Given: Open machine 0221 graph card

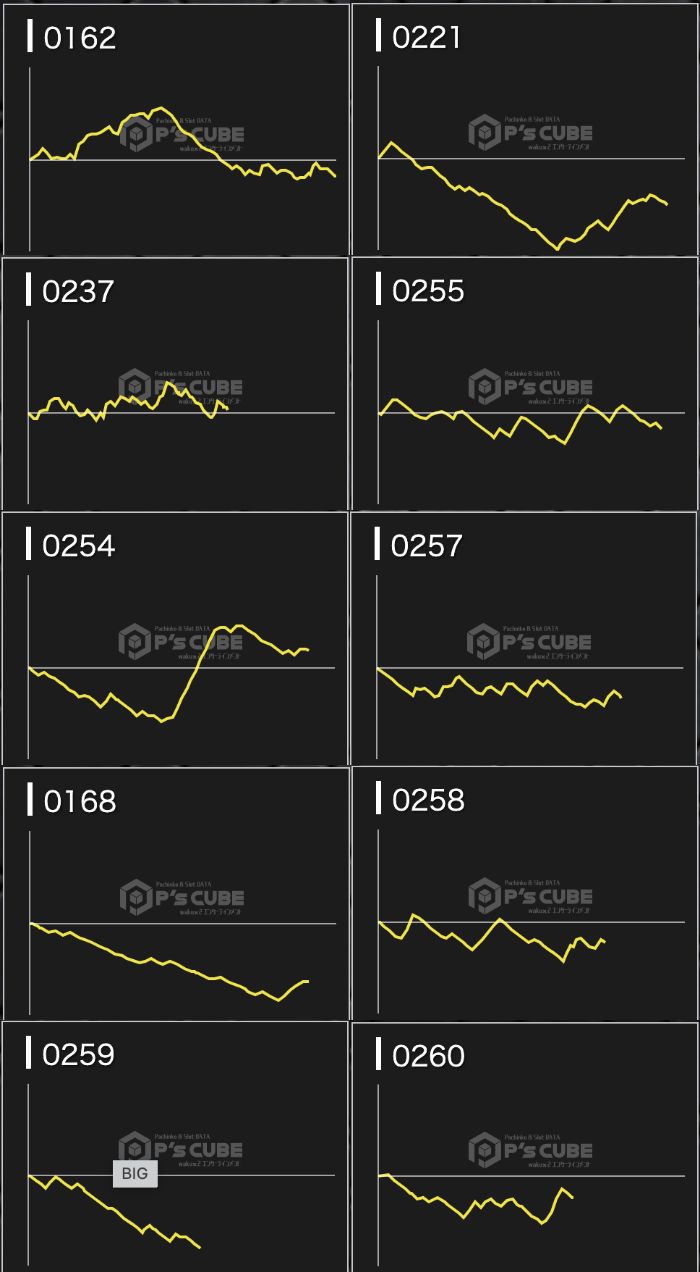Looking at the screenshot, I should coord(524,130).
